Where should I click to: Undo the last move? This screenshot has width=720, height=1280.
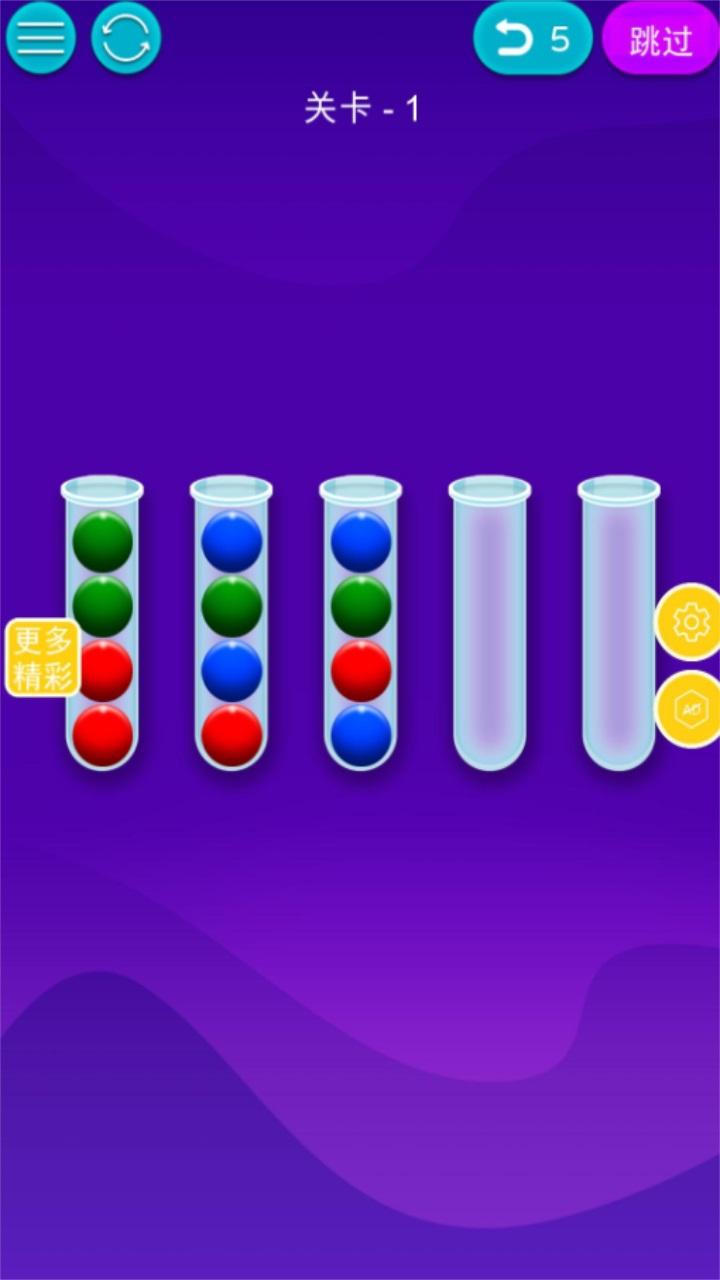(532, 40)
